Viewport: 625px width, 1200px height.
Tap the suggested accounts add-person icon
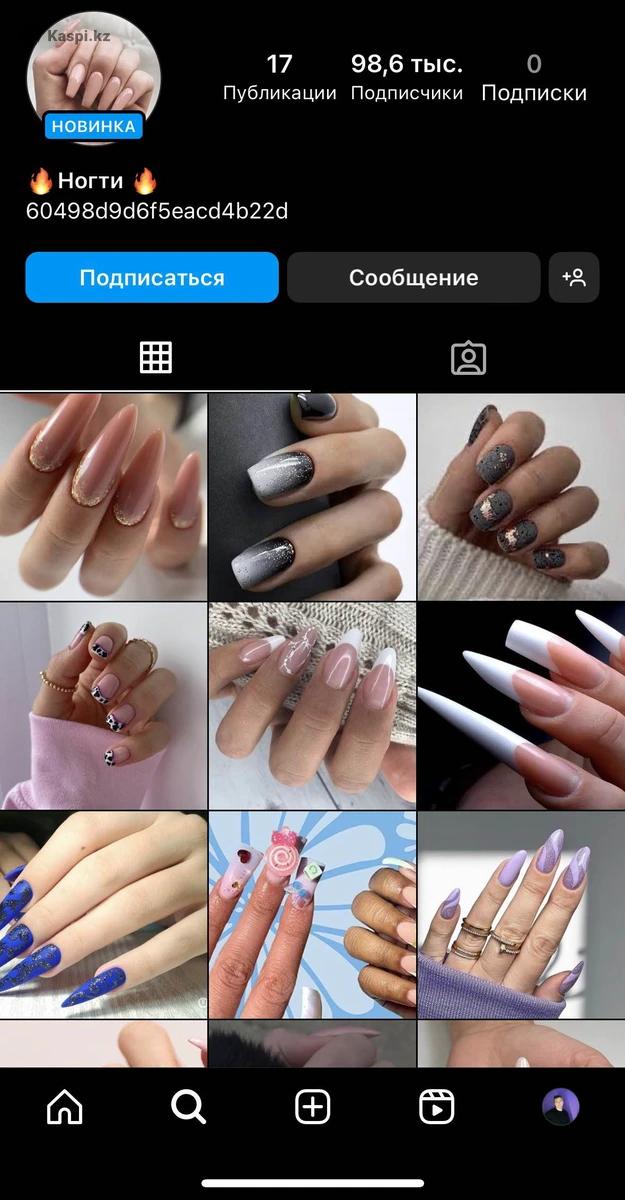tap(574, 277)
